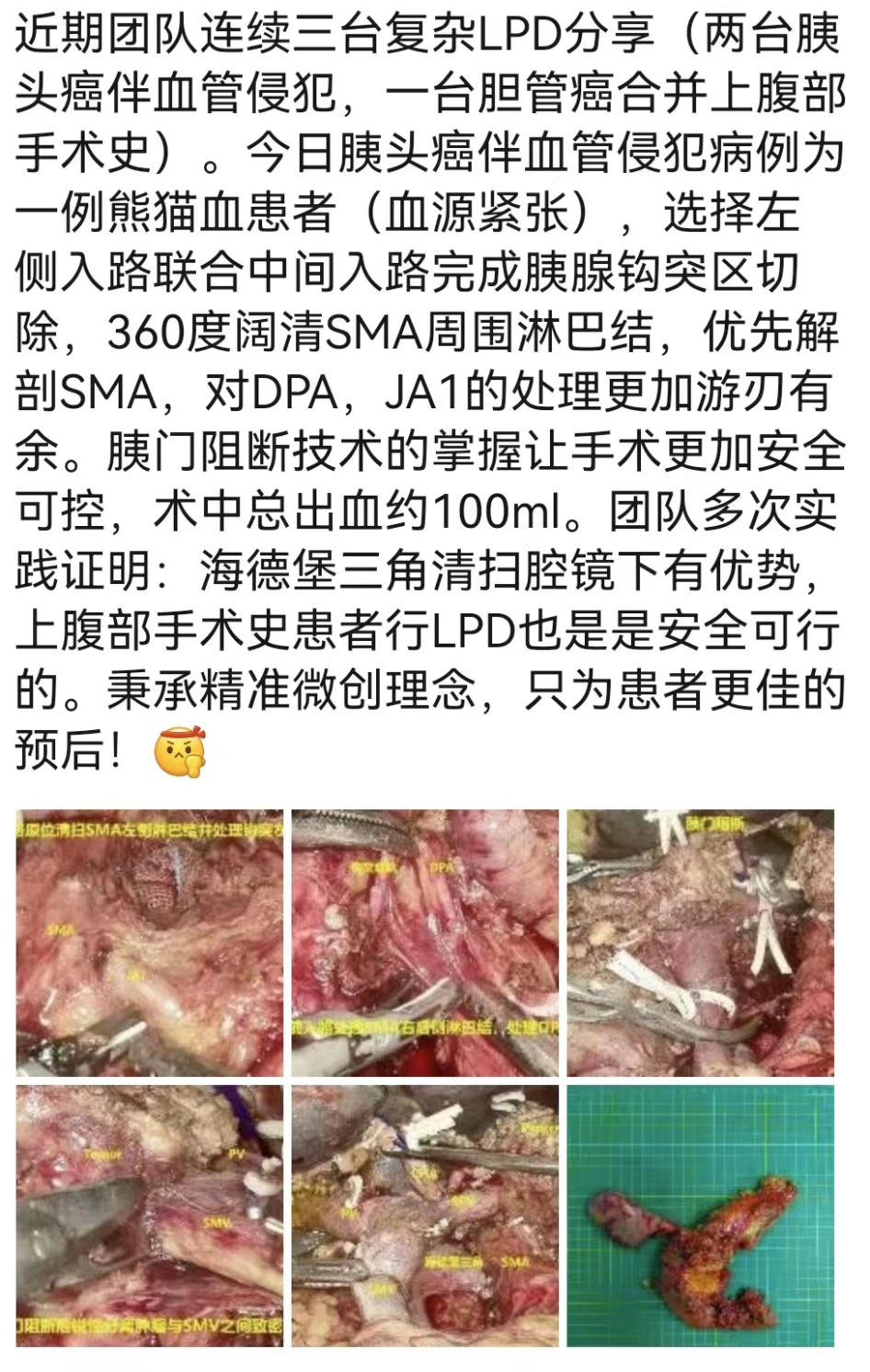The height and width of the screenshot is (1372, 870).
Task: View the photo labeled 海德堡三角 and SMA
Action: 425,1216
